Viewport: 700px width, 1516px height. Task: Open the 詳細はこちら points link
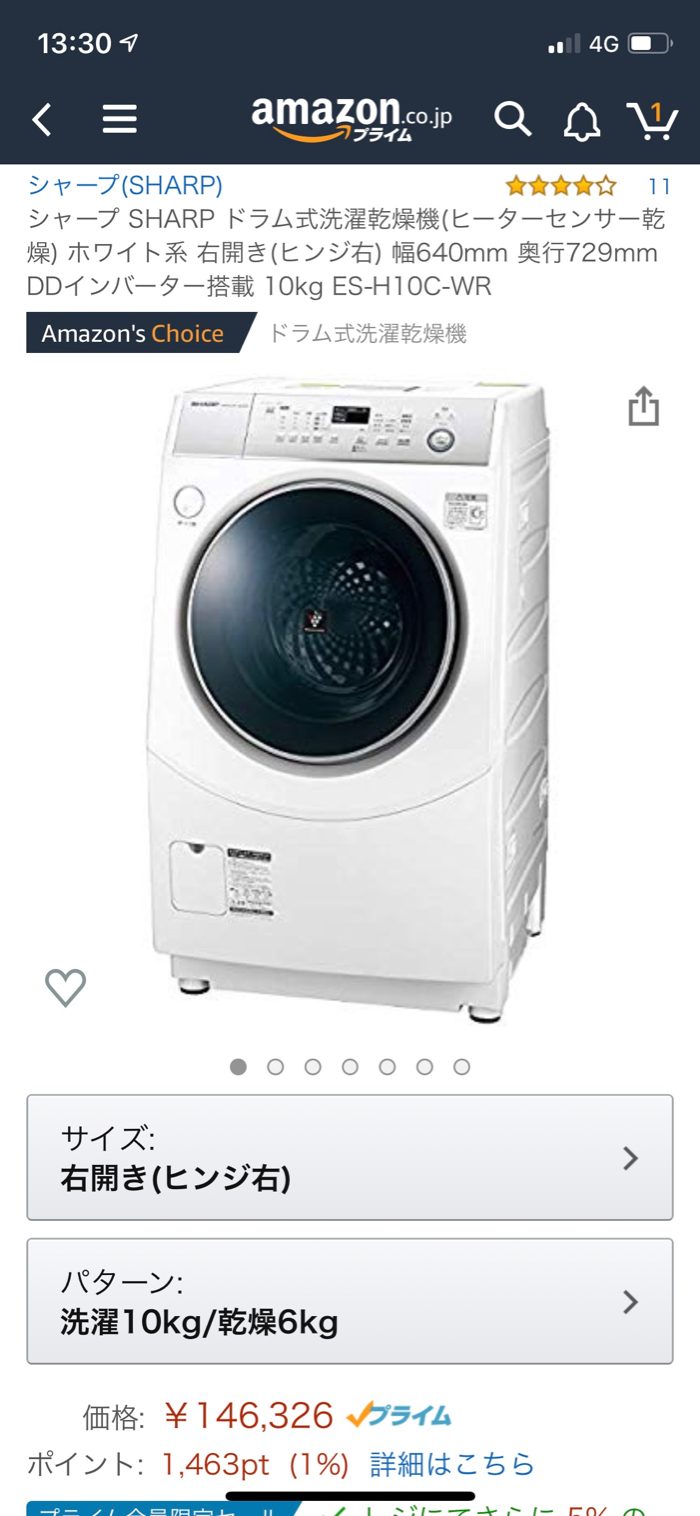click(x=452, y=1465)
